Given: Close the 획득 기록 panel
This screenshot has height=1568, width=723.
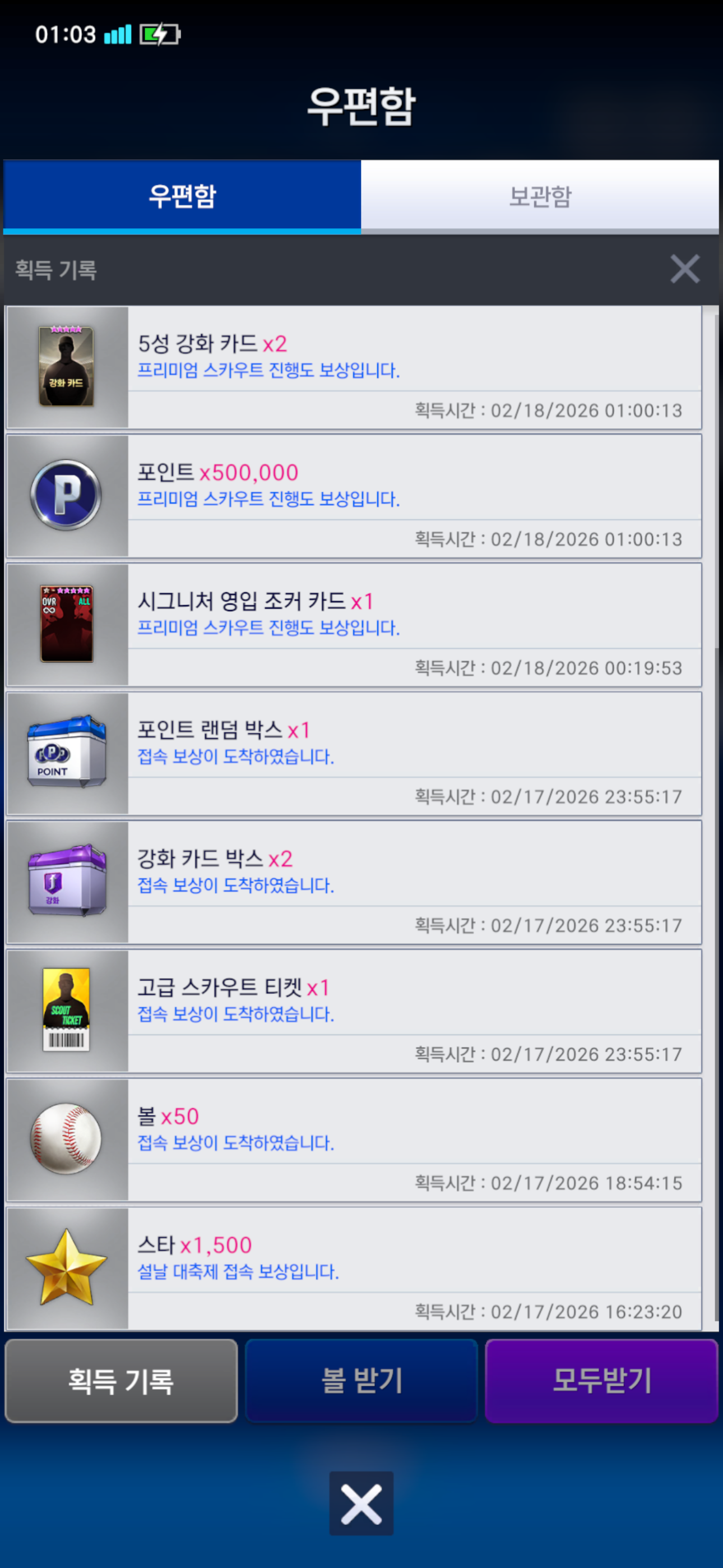Looking at the screenshot, I should [684, 269].
